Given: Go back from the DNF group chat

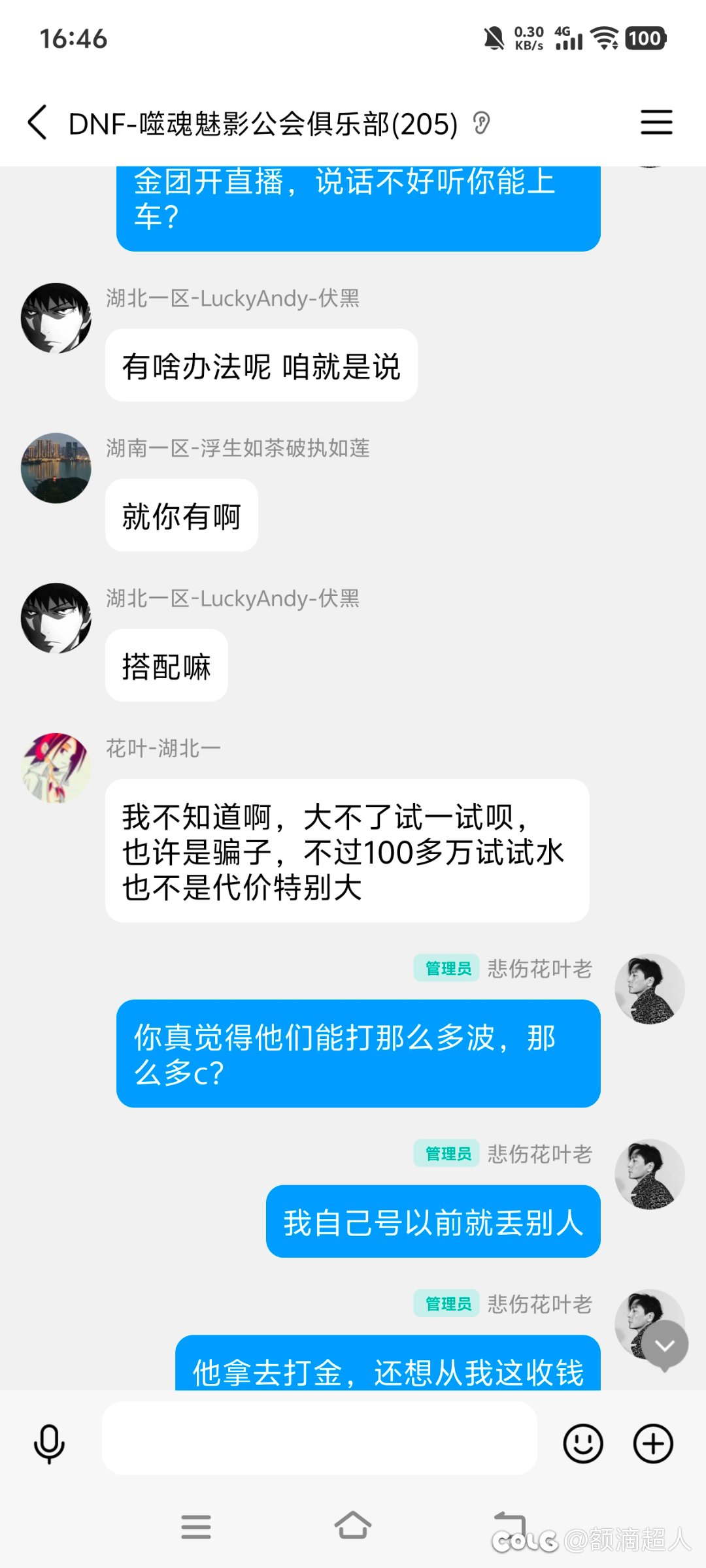Looking at the screenshot, I should coord(37,122).
